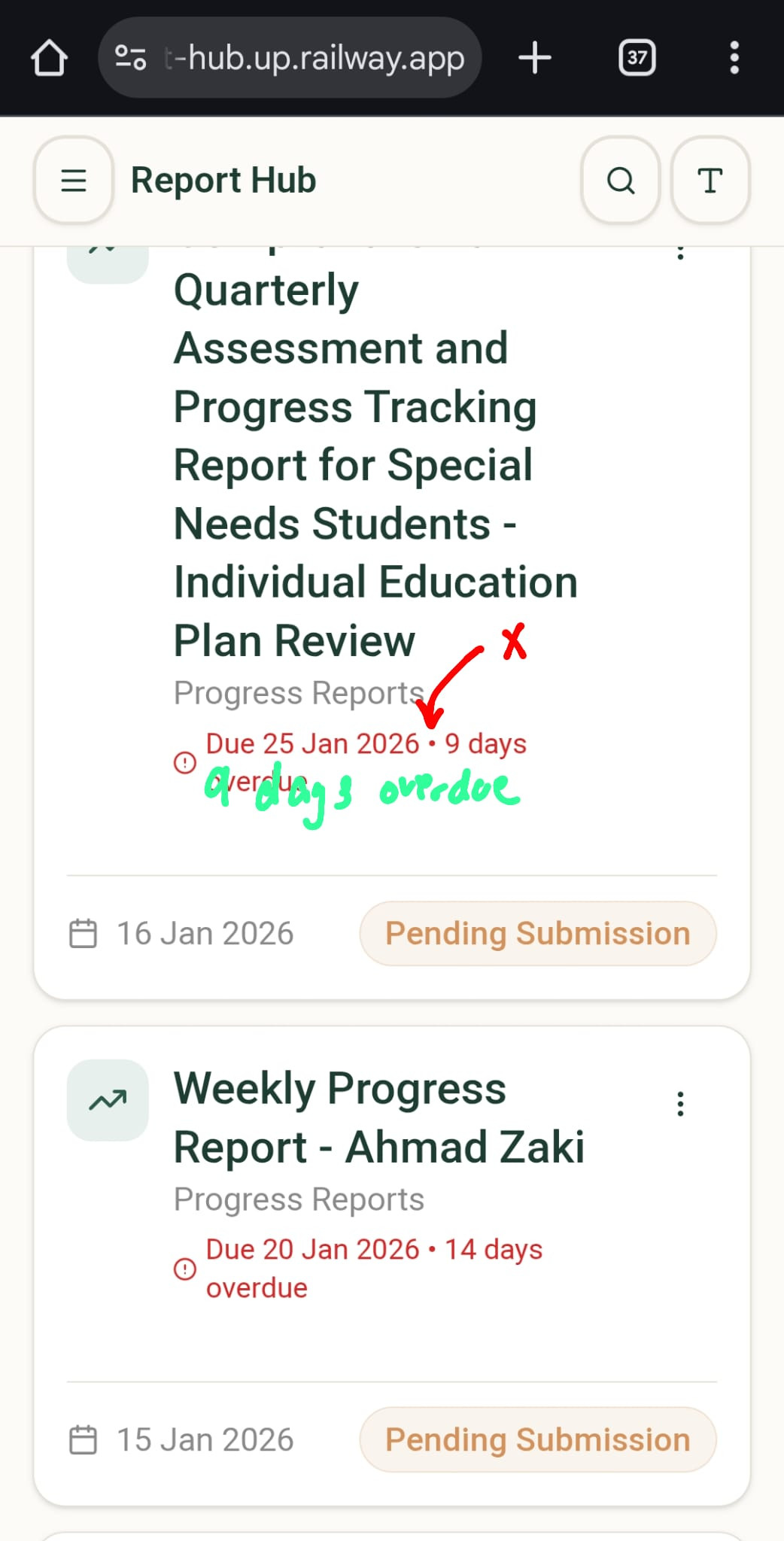Open options for the Quarterly Assessment report
Screen dimensions: 784x1541
click(680, 253)
